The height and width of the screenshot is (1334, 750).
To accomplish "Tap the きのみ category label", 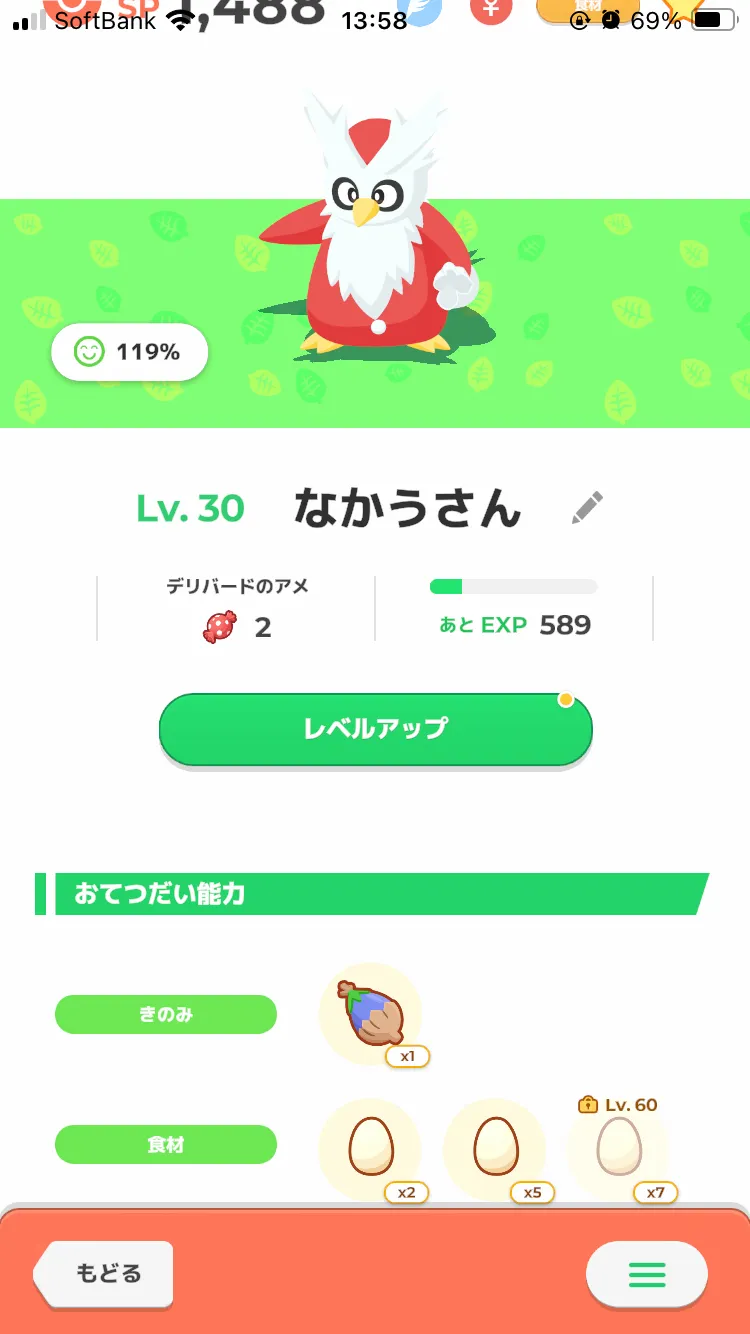I will click(165, 1014).
